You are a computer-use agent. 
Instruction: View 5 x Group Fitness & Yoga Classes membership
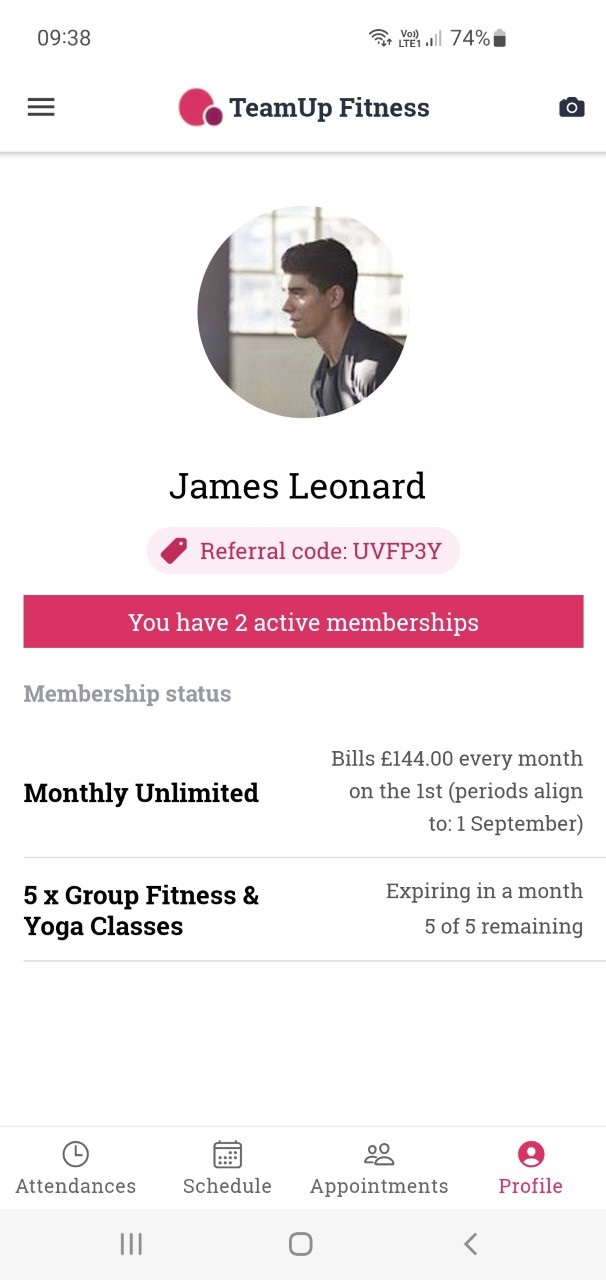(x=303, y=909)
